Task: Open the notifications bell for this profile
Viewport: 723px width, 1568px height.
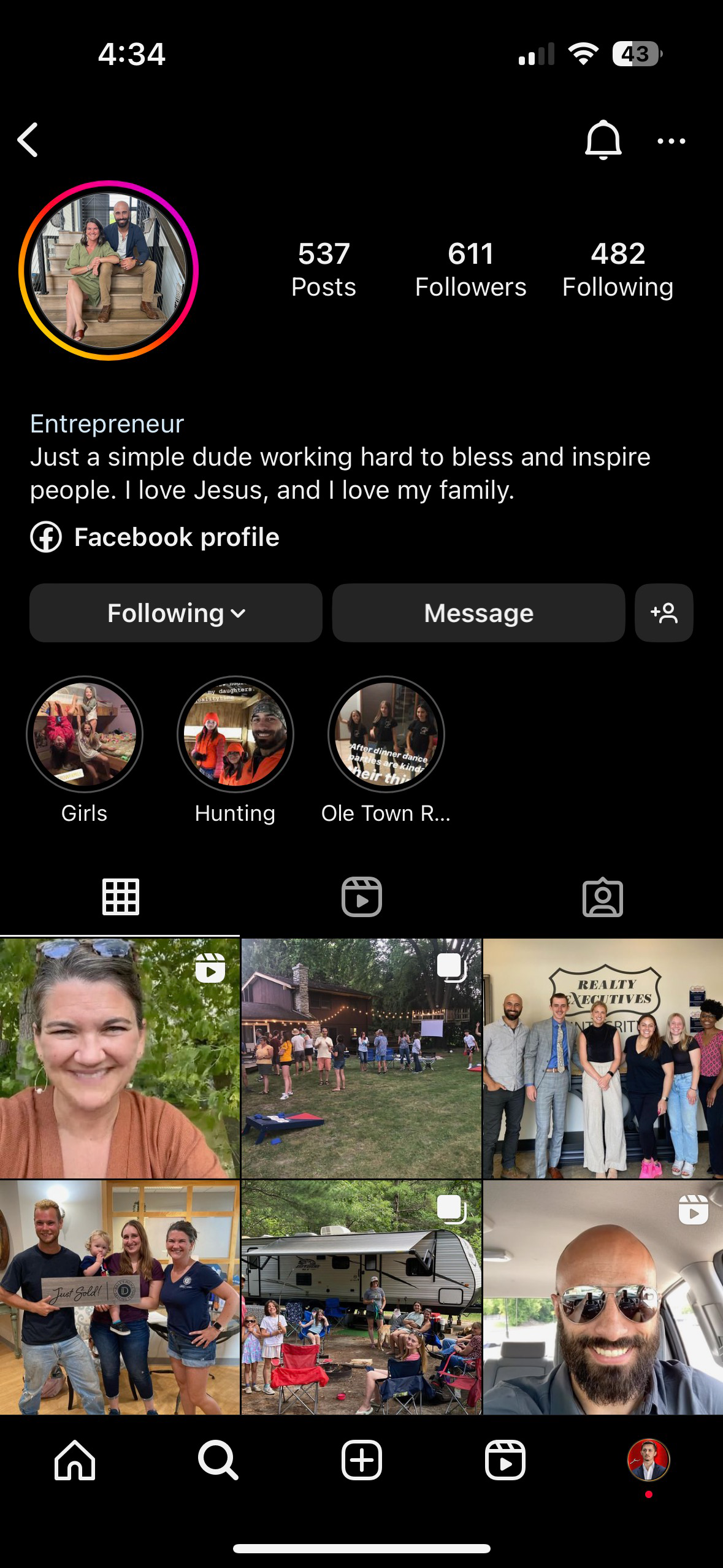Action: point(603,140)
